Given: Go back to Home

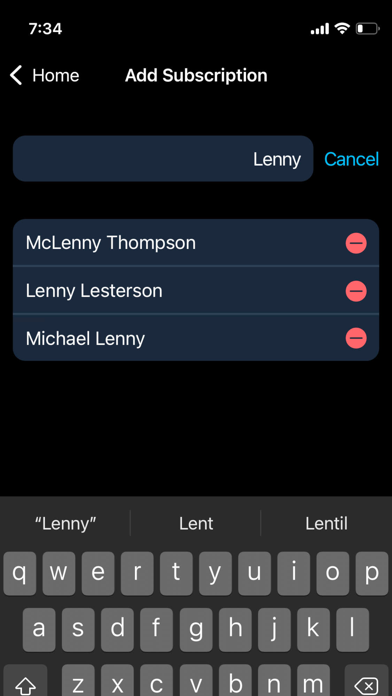Looking at the screenshot, I should (x=44, y=75).
